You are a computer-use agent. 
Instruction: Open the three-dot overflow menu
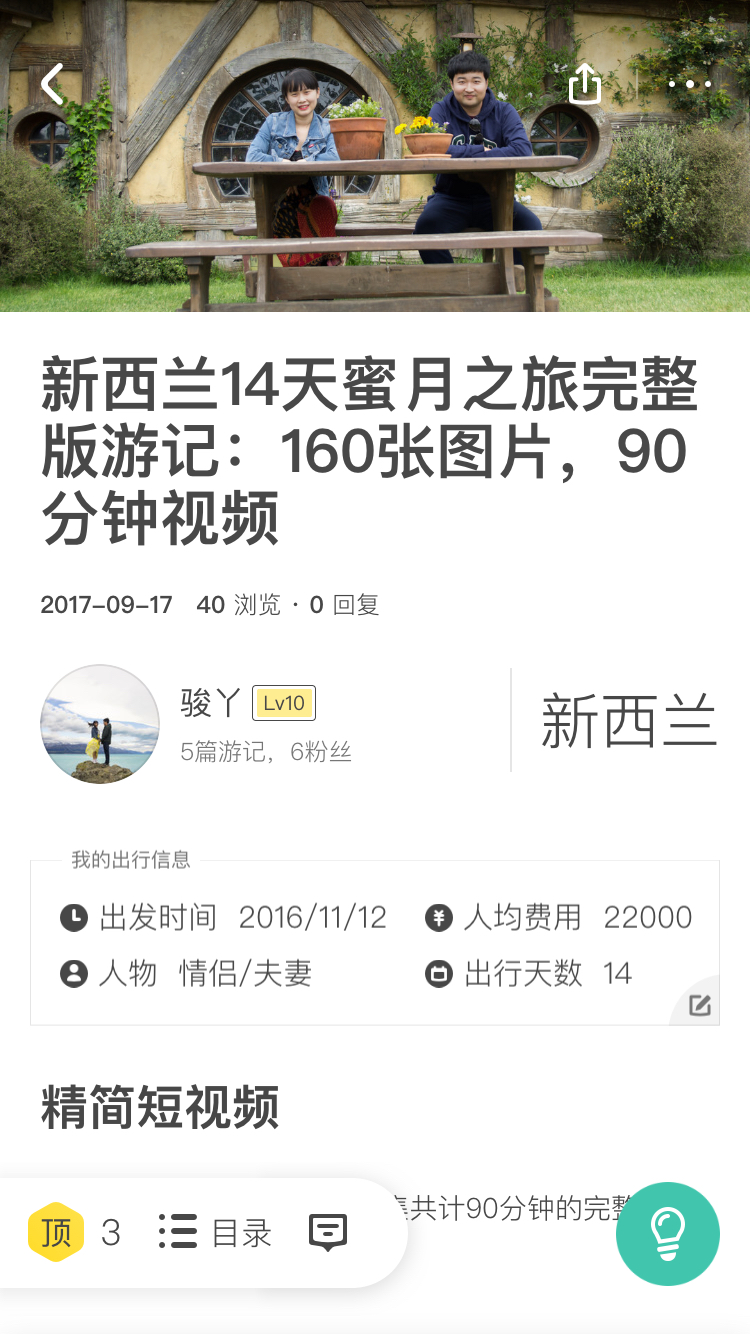(x=690, y=84)
